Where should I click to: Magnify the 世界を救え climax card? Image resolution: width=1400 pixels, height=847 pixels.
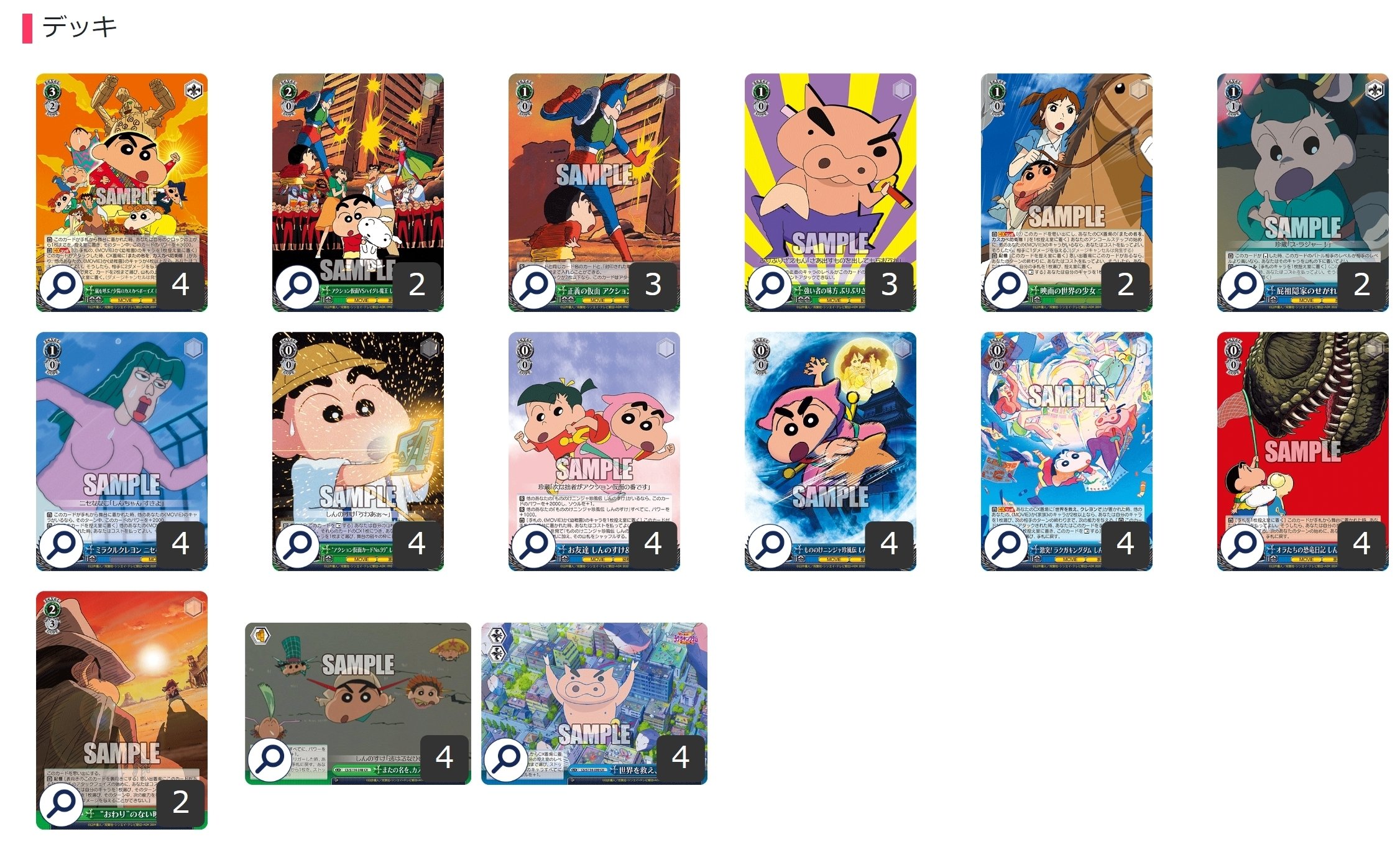pos(506,759)
